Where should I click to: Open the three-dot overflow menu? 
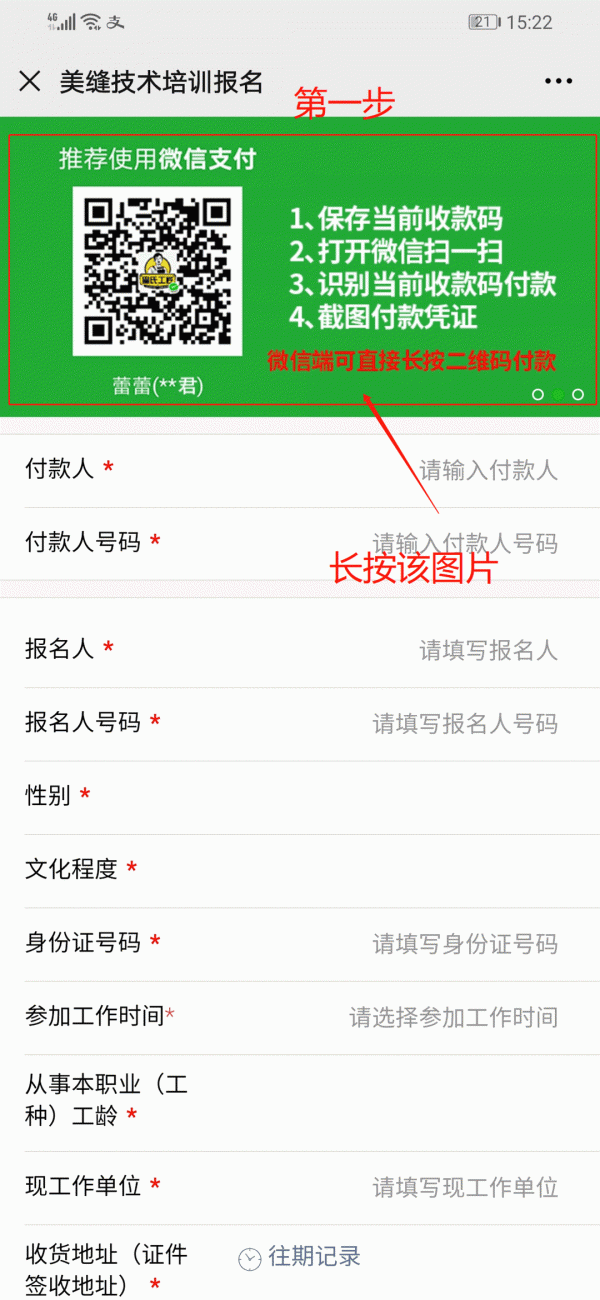[x=558, y=82]
